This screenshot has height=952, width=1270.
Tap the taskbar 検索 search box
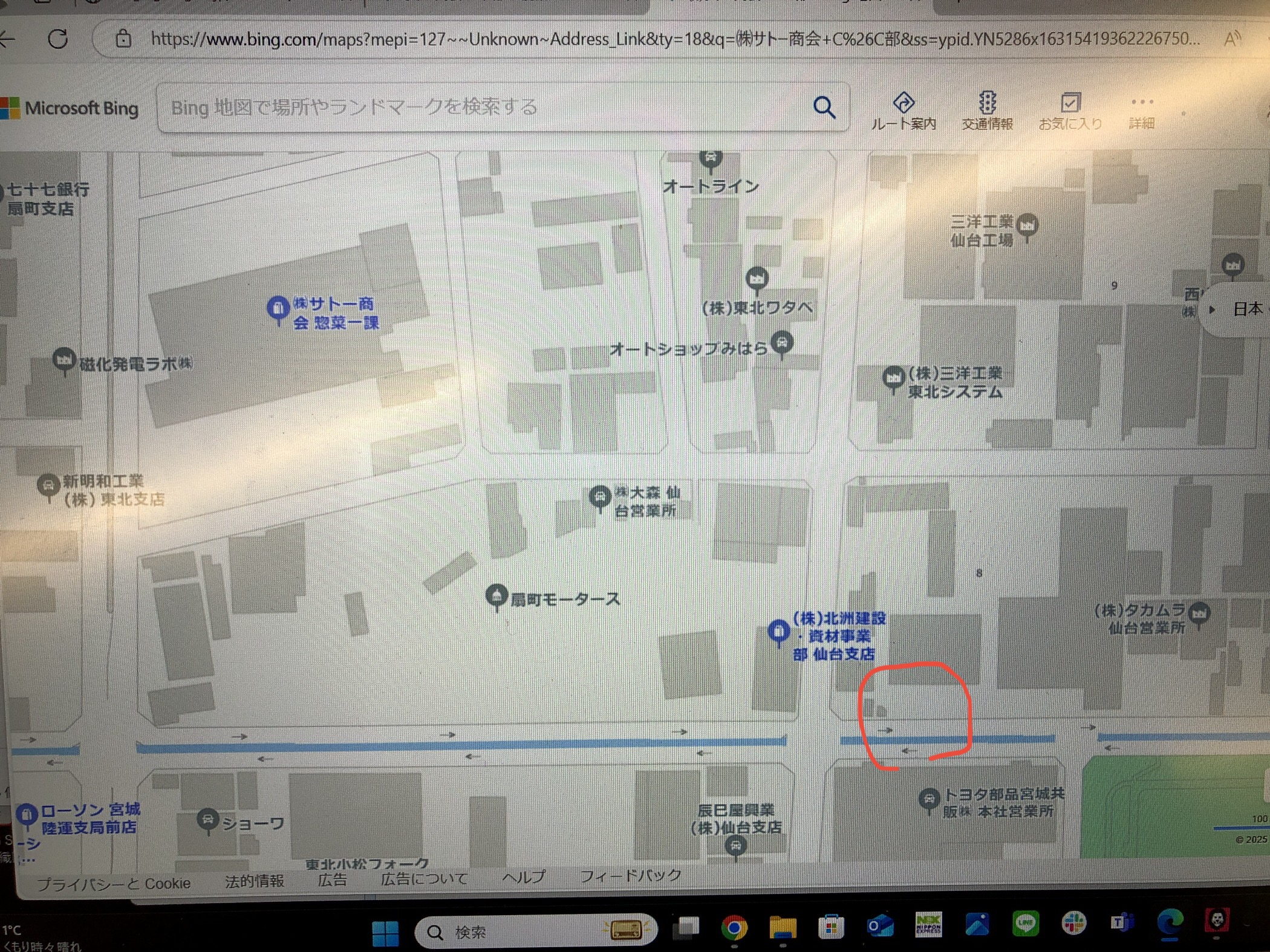tap(532, 931)
